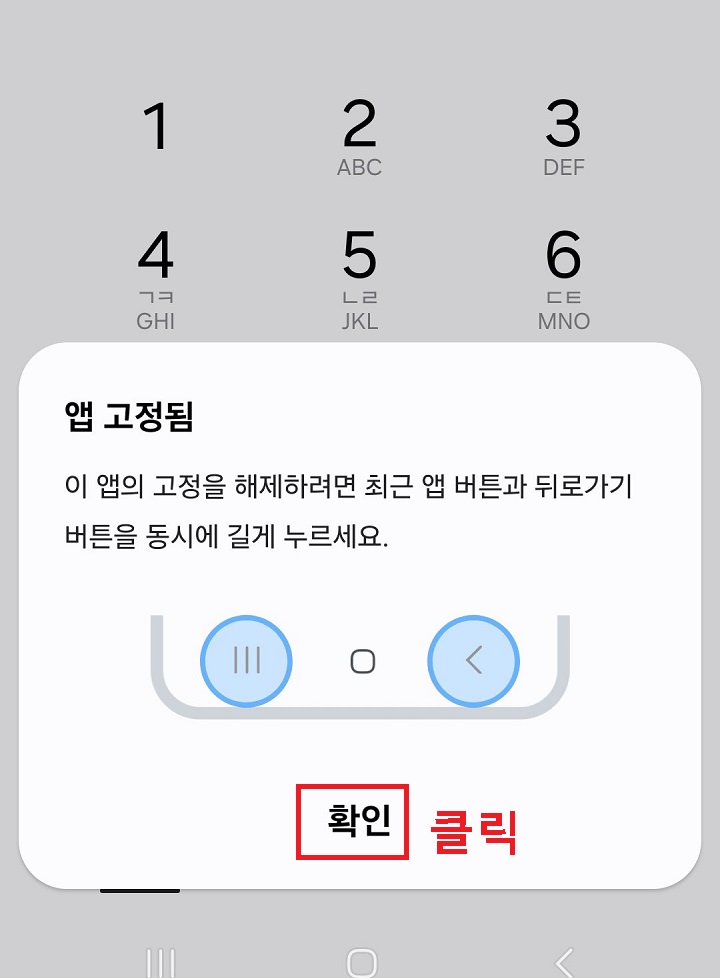Tap the Back button on the bottom navigation bar
Screen dimensions: 720x978
(x=560, y=955)
